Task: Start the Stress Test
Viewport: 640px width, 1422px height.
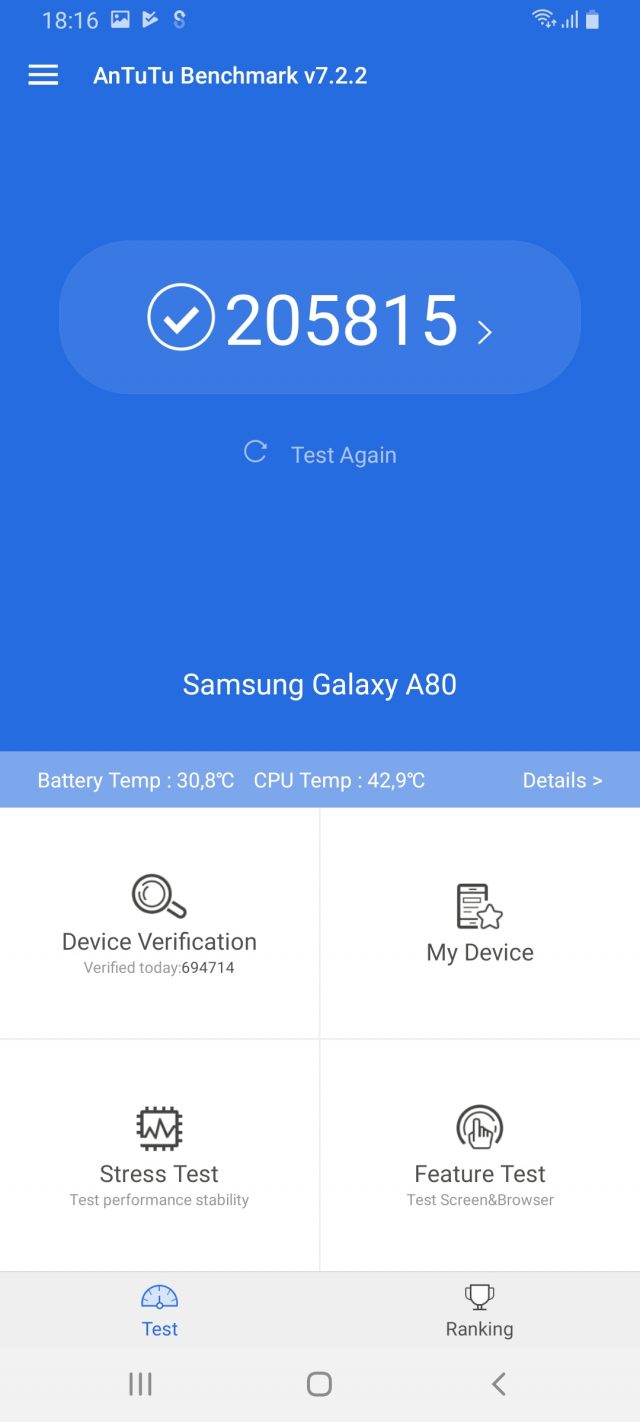Action: tap(160, 1155)
